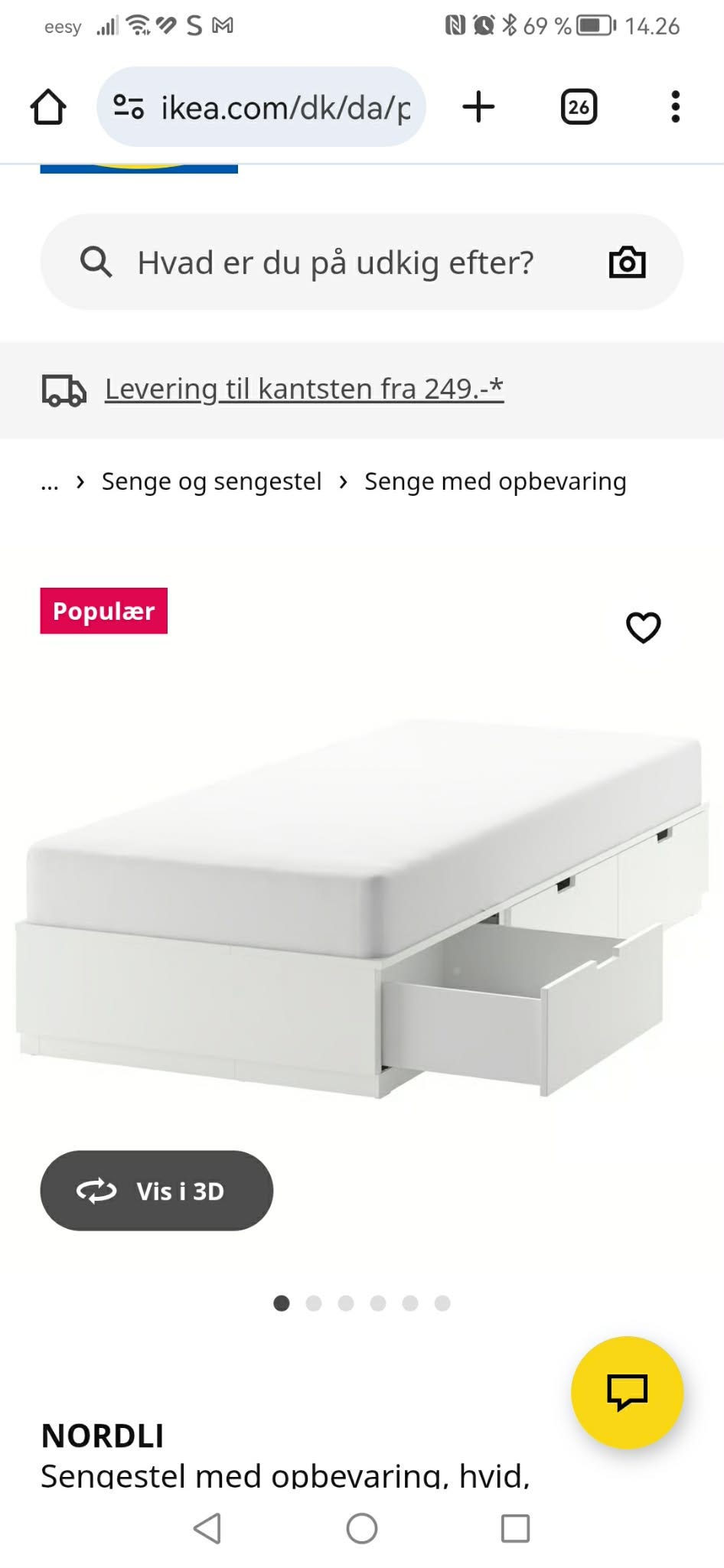The image size is (724, 1568).
Task: Expand the collapsed breadcrumb ellipsis
Action: pyautogui.click(x=50, y=481)
